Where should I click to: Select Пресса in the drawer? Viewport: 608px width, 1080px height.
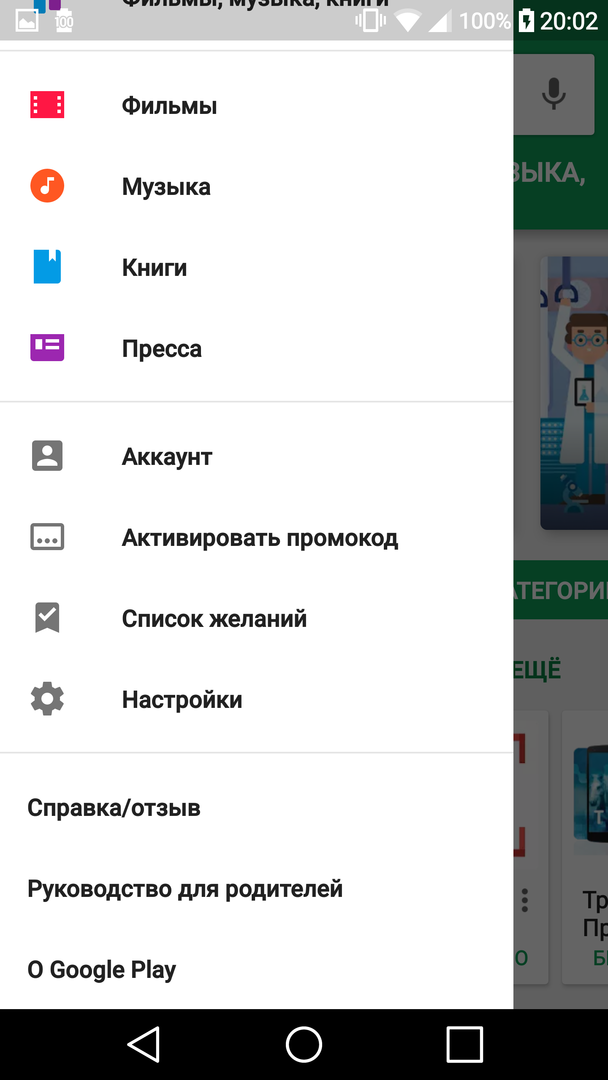click(x=161, y=349)
